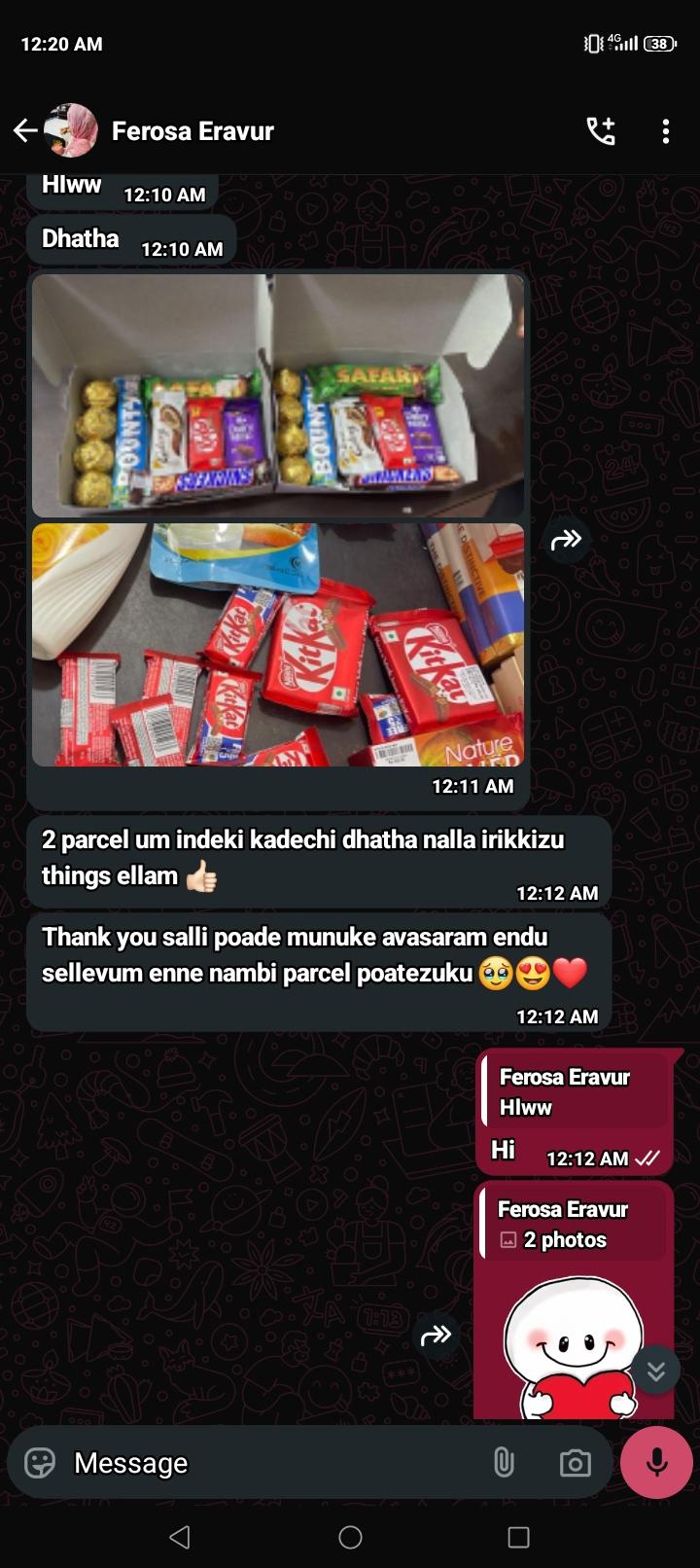700x1568 pixels.
Task: Forward the two received photos
Action: pos(566,539)
